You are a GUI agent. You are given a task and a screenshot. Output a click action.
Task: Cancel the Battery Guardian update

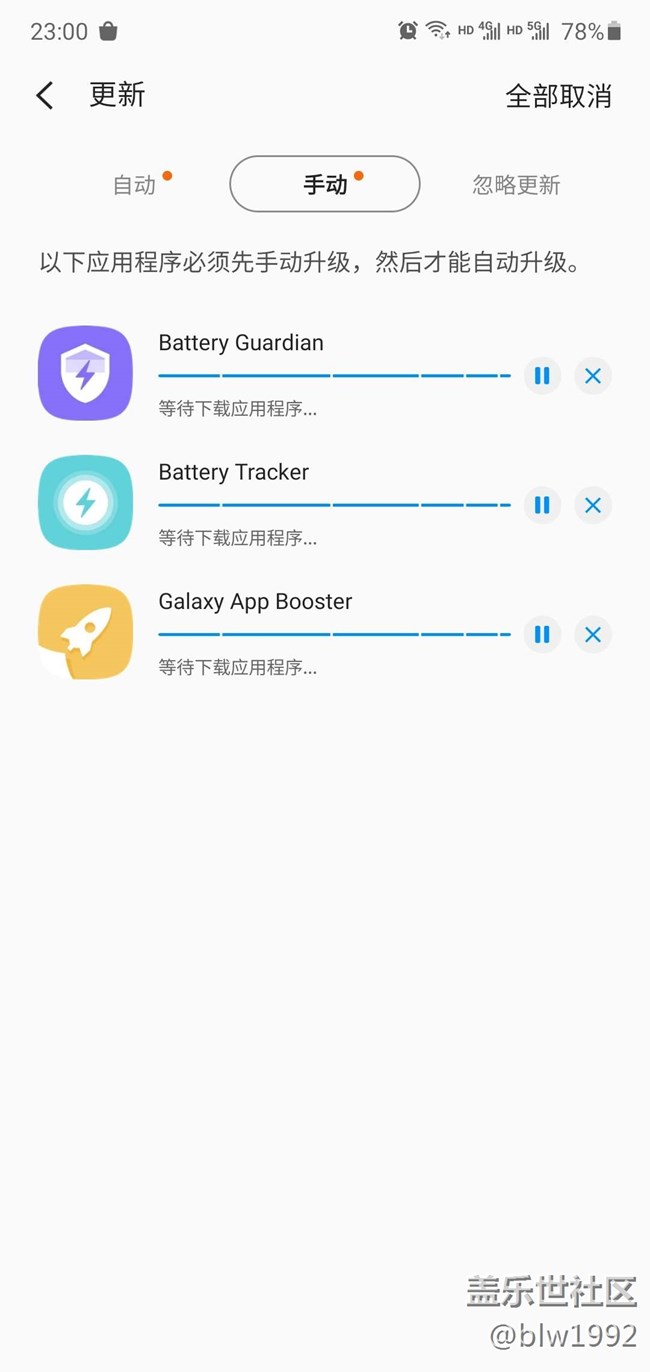pyautogui.click(x=593, y=376)
